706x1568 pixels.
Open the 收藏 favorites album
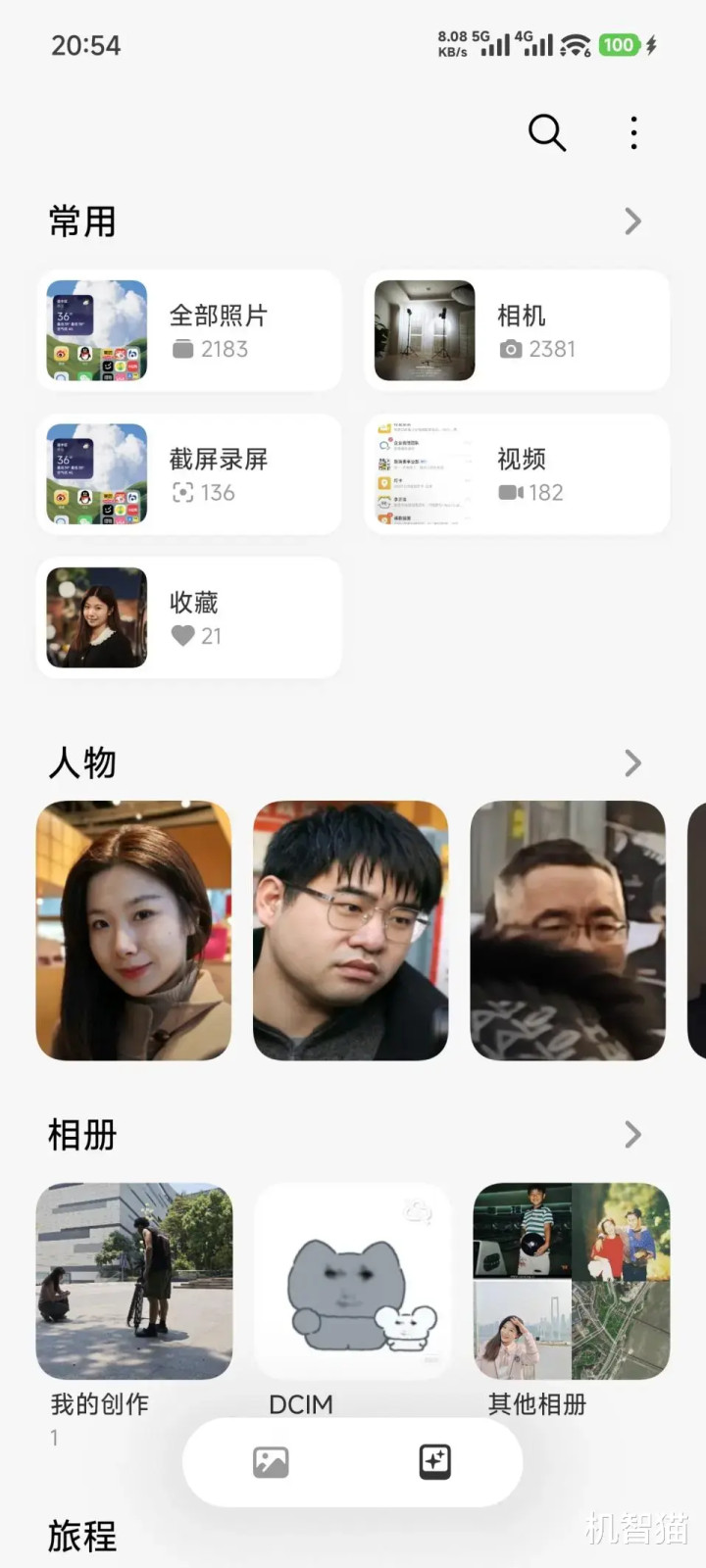point(189,618)
